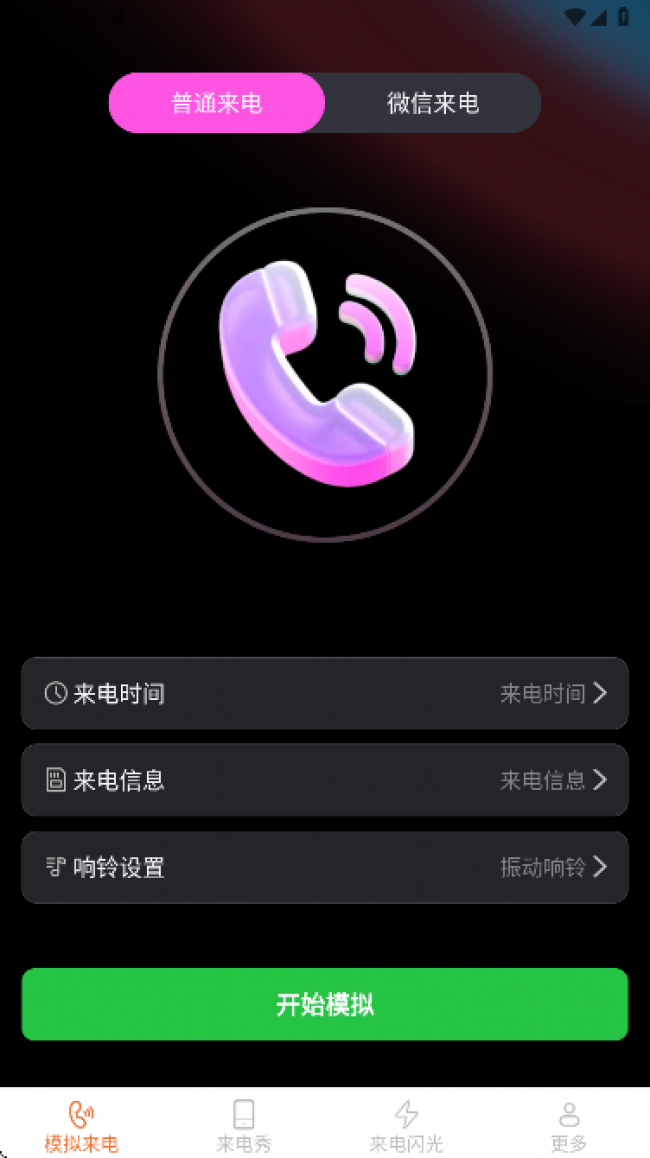The height and width of the screenshot is (1158, 650).
Task: Switch to the 更多 tab
Action: 569,1126
